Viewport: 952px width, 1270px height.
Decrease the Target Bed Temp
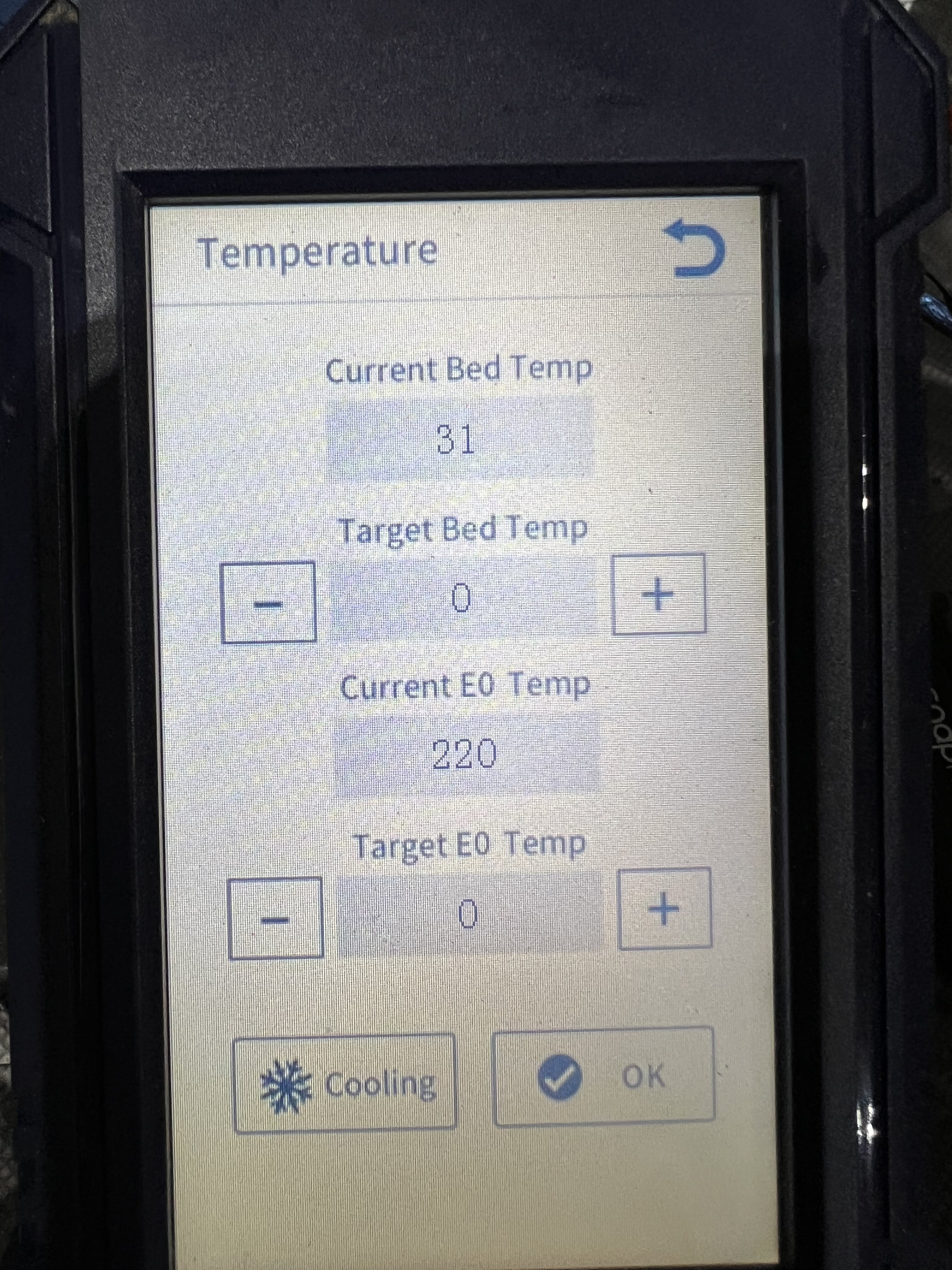point(269,602)
